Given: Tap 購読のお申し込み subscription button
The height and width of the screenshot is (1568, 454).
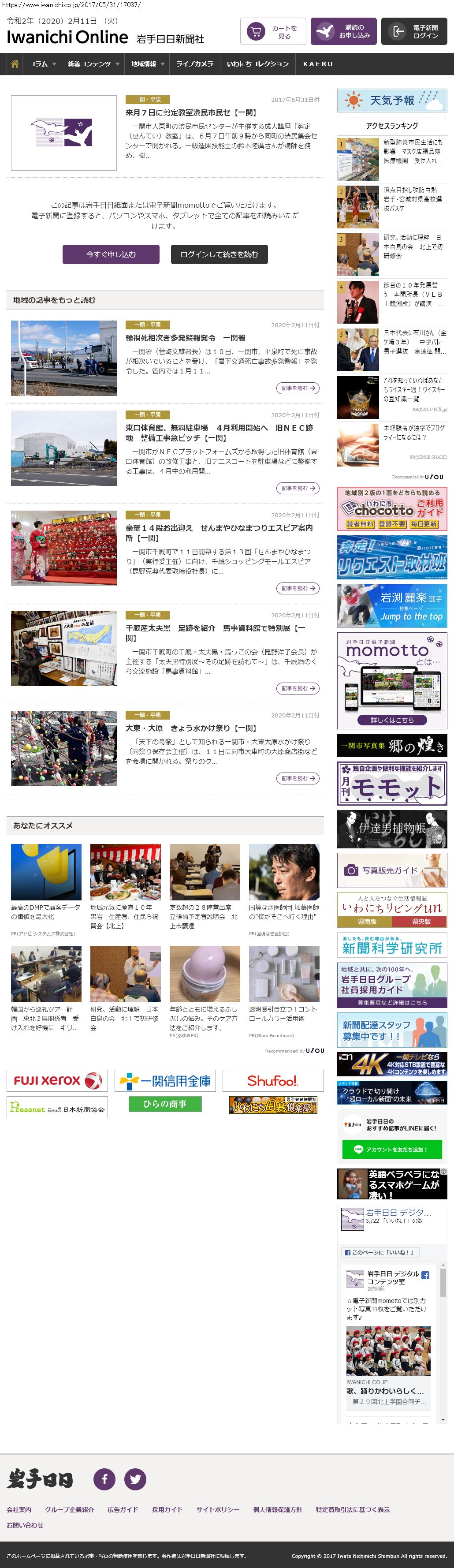Looking at the screenshot, I should (x=343, y=32).
